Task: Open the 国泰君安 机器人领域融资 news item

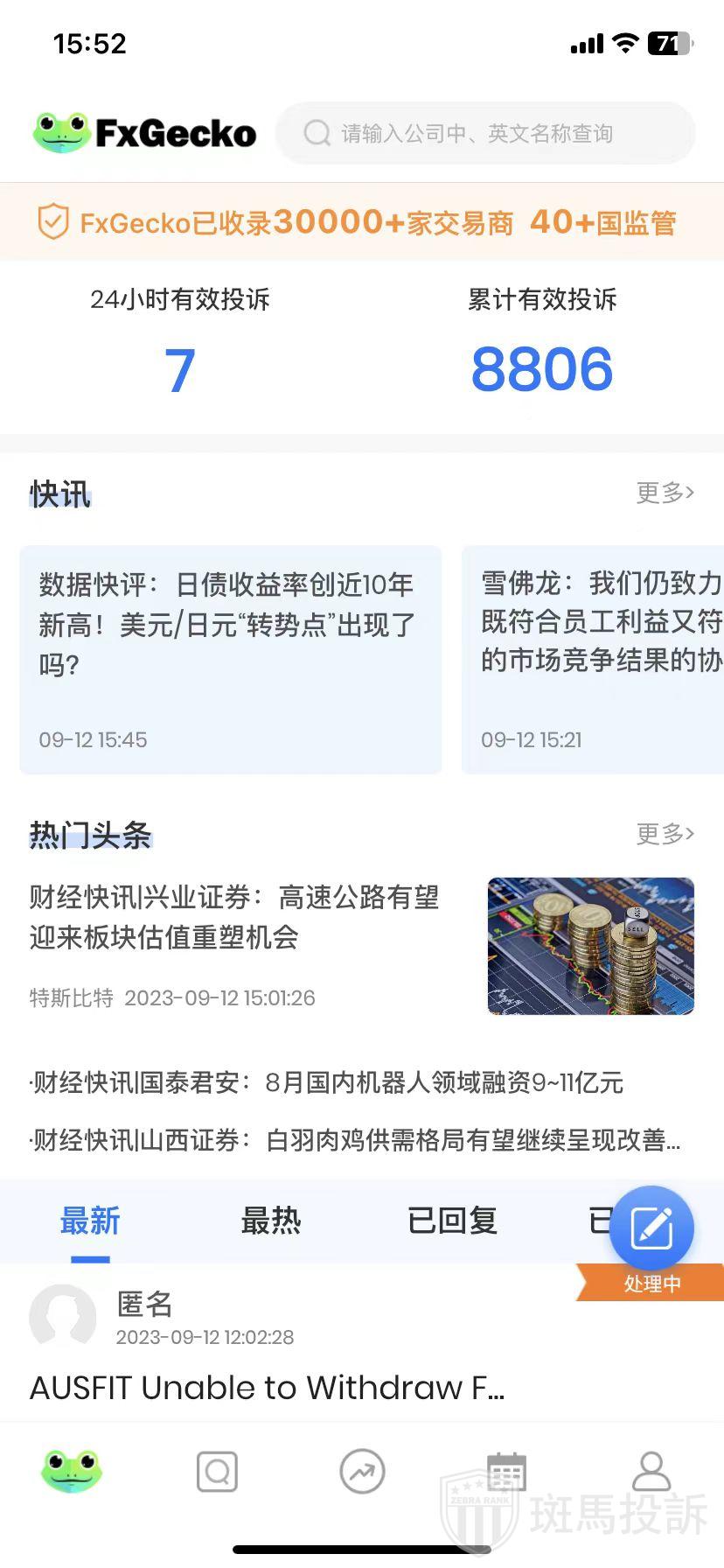Action: click(x=326, y=1083)
